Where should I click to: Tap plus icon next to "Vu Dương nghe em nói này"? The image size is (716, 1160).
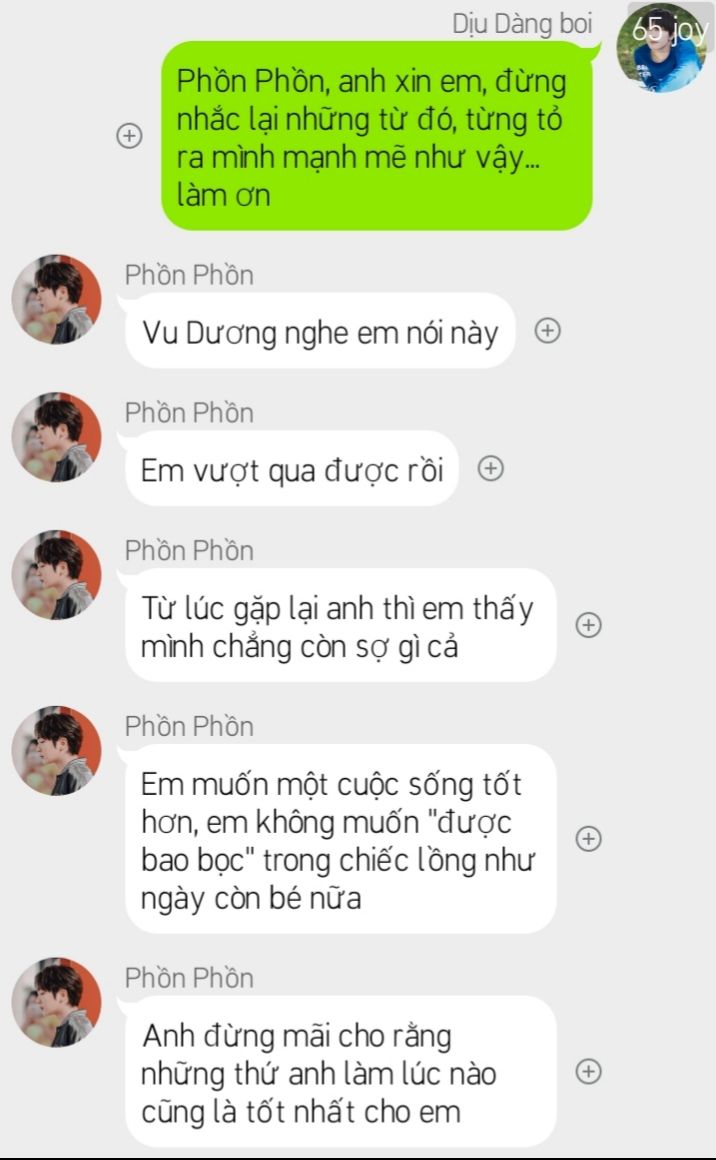coord(547,330)
